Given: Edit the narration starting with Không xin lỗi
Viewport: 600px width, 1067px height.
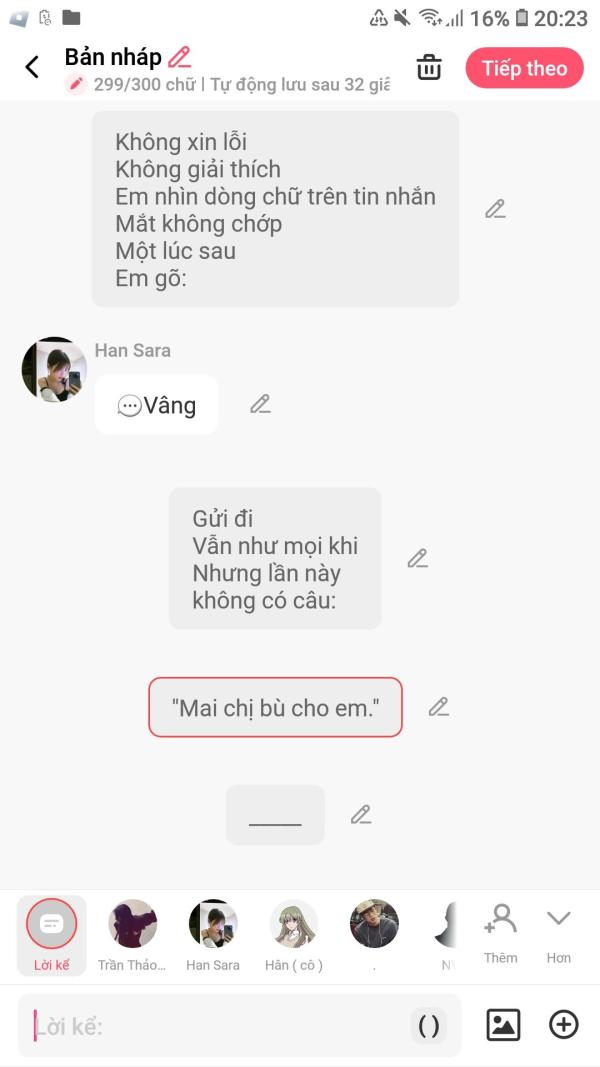Looking at the screenshot, I should (495, 209).
